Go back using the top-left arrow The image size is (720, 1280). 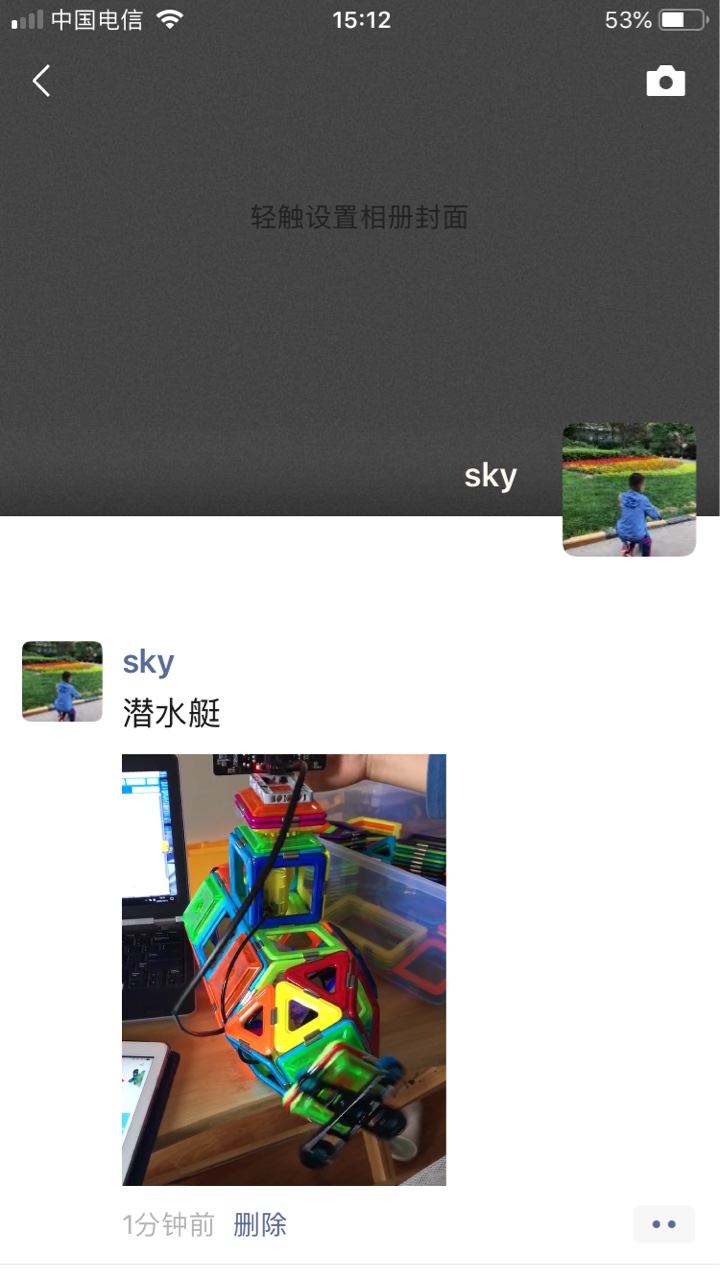[x=41, y=81]
